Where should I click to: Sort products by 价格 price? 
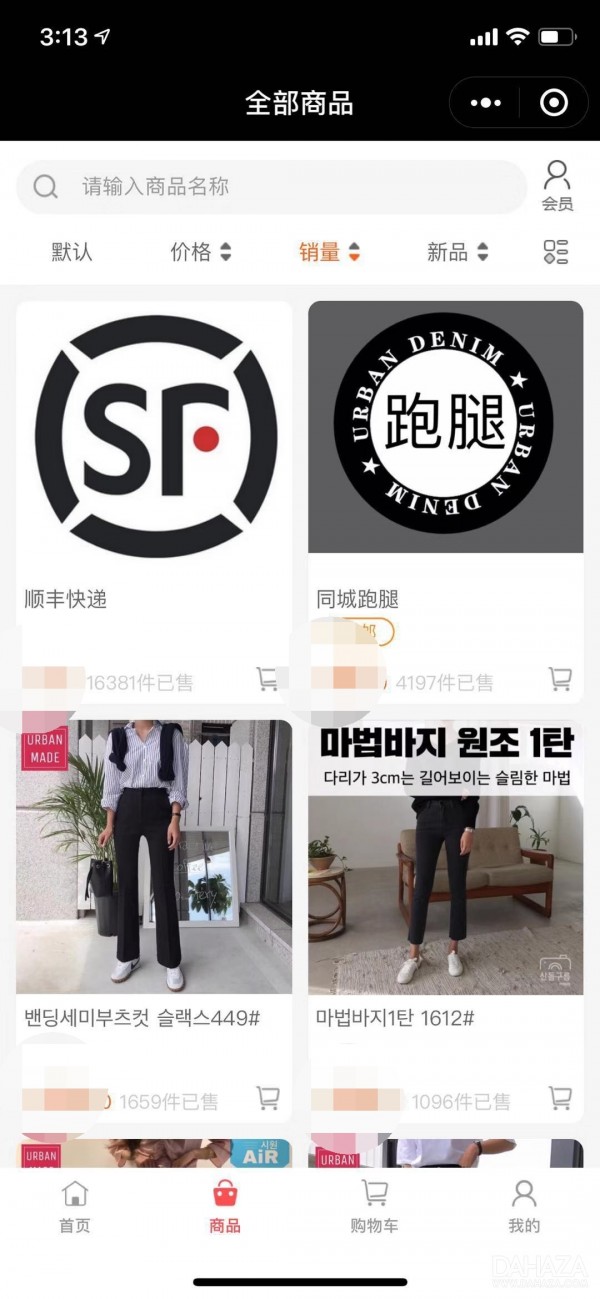pos(200,252)
